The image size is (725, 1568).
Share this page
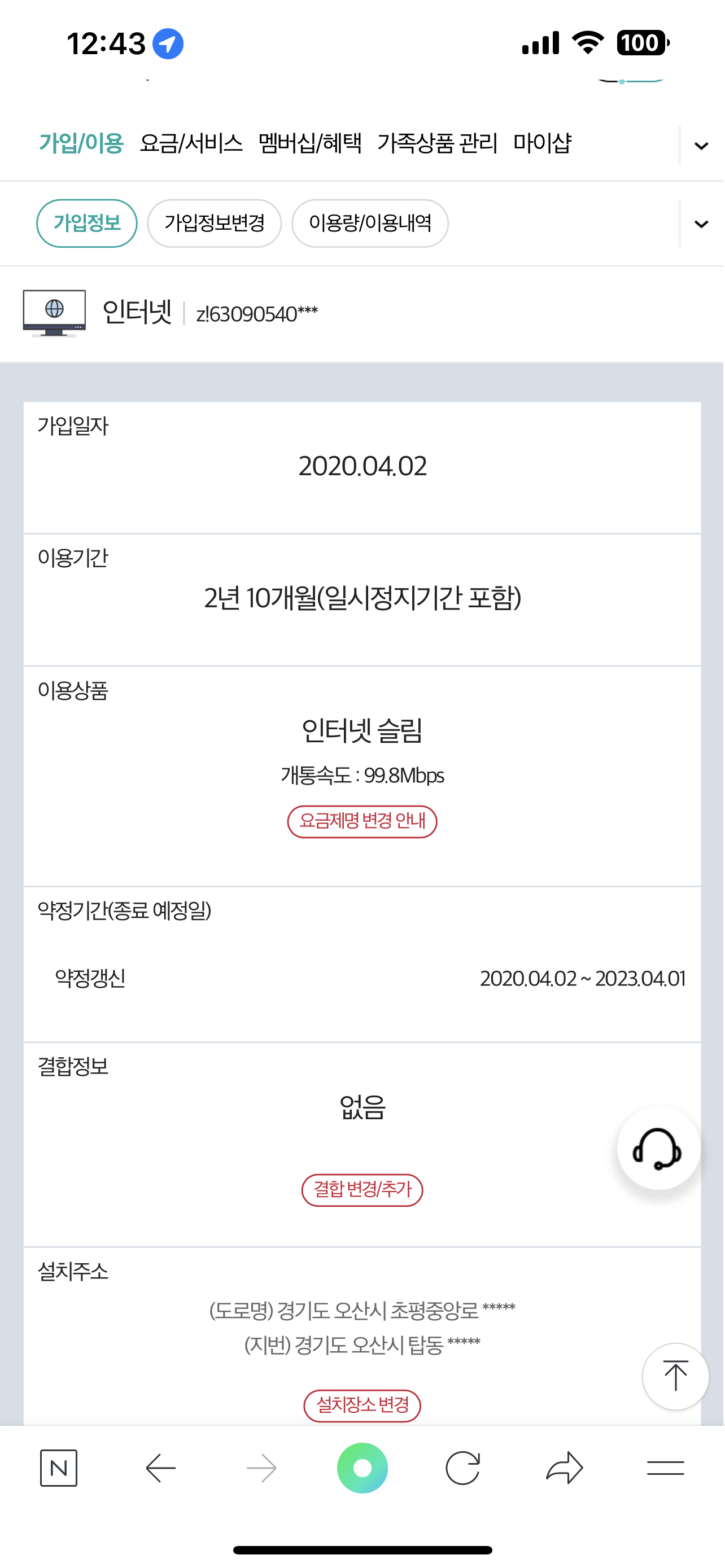pyautogui.click(x=565, y=1468)
